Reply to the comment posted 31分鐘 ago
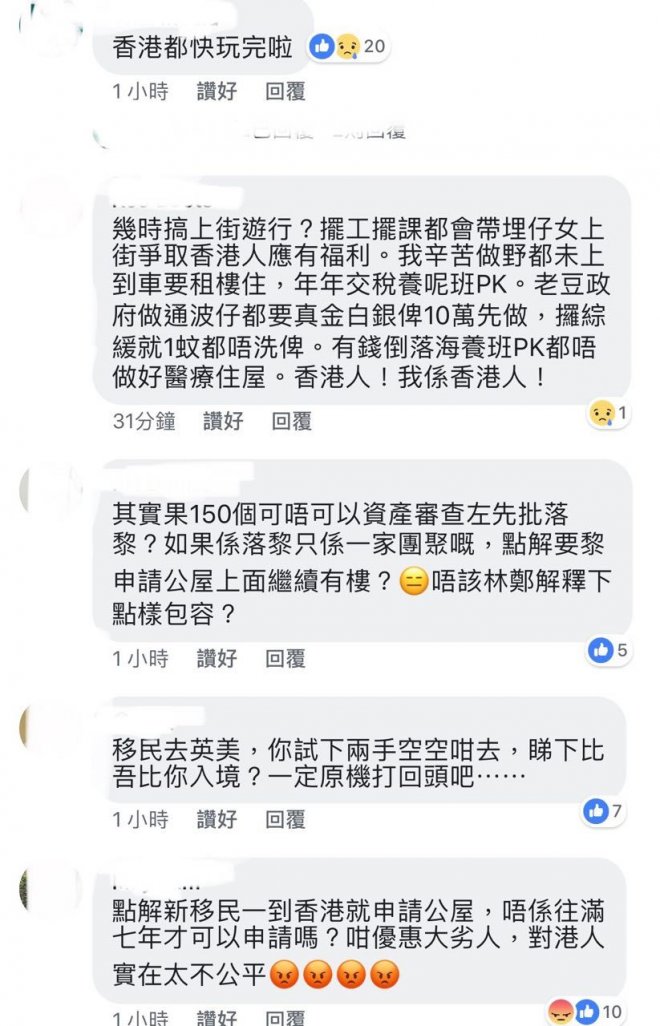Image resolution: width=660 pixels, height=1026 pixels. pos(291,422)
